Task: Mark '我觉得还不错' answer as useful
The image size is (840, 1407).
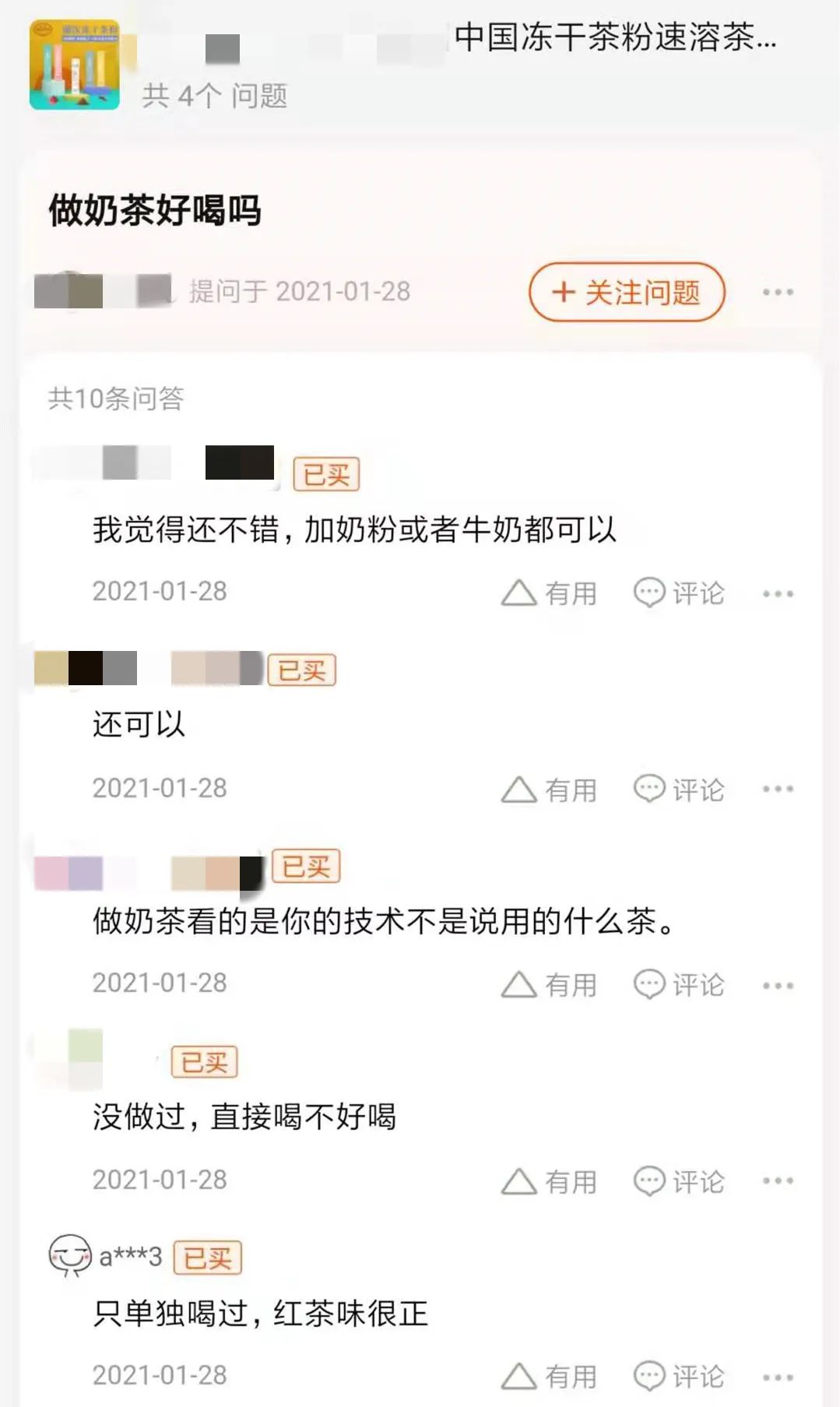Action: [549, 593]
